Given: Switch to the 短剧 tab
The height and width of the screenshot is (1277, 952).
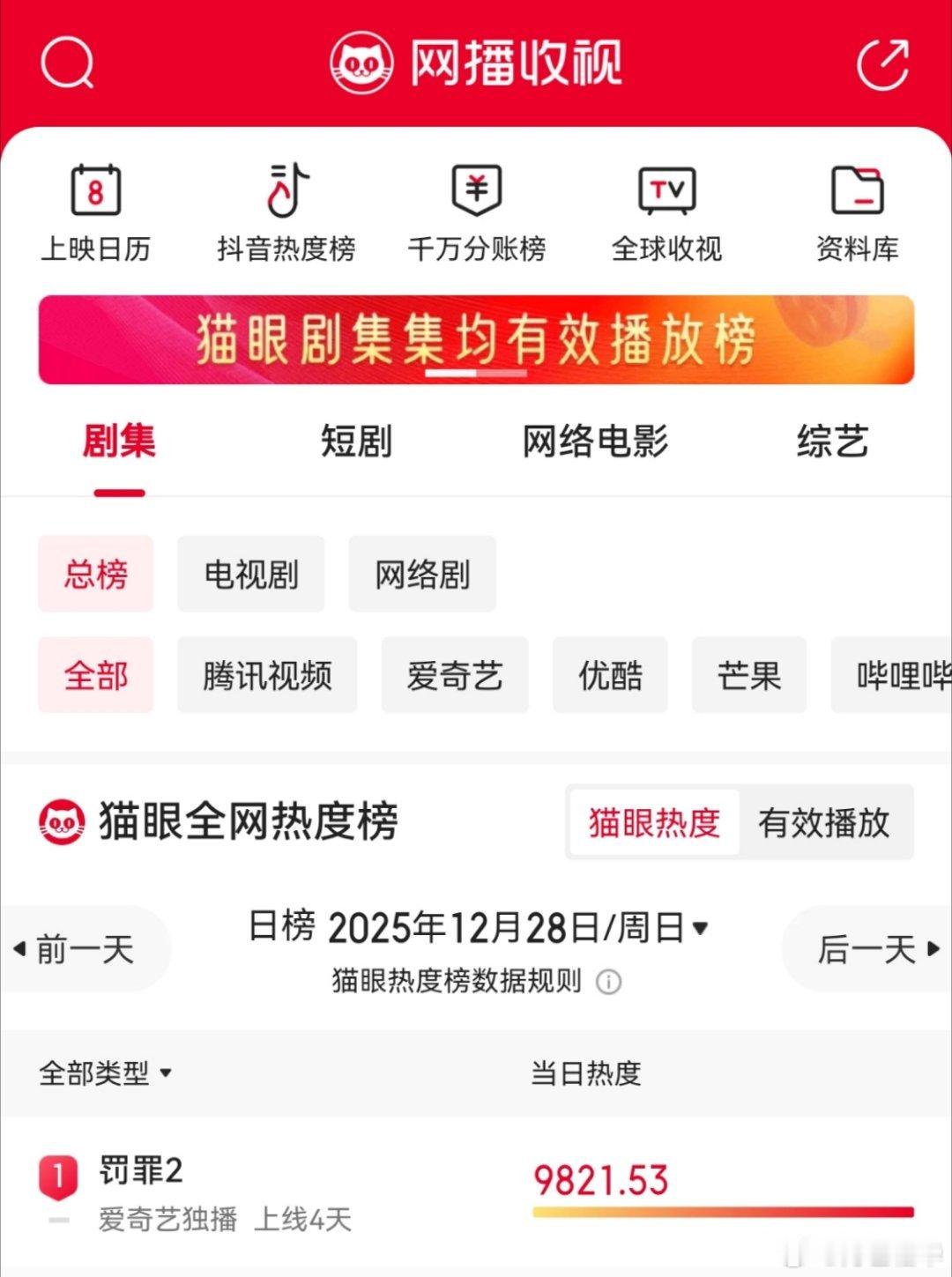Looking at the screenshot, I should pos(357,443).
